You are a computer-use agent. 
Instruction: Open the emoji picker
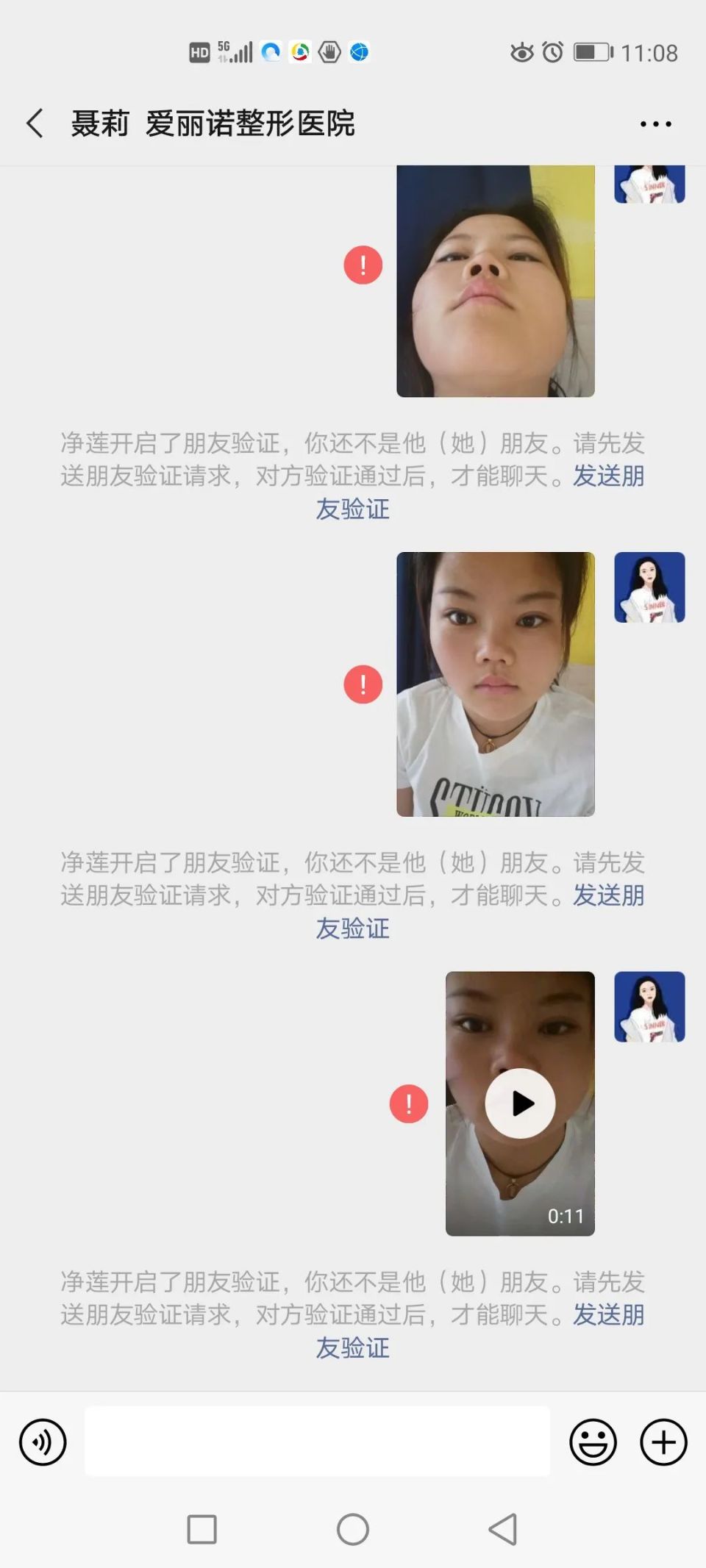593,1442
